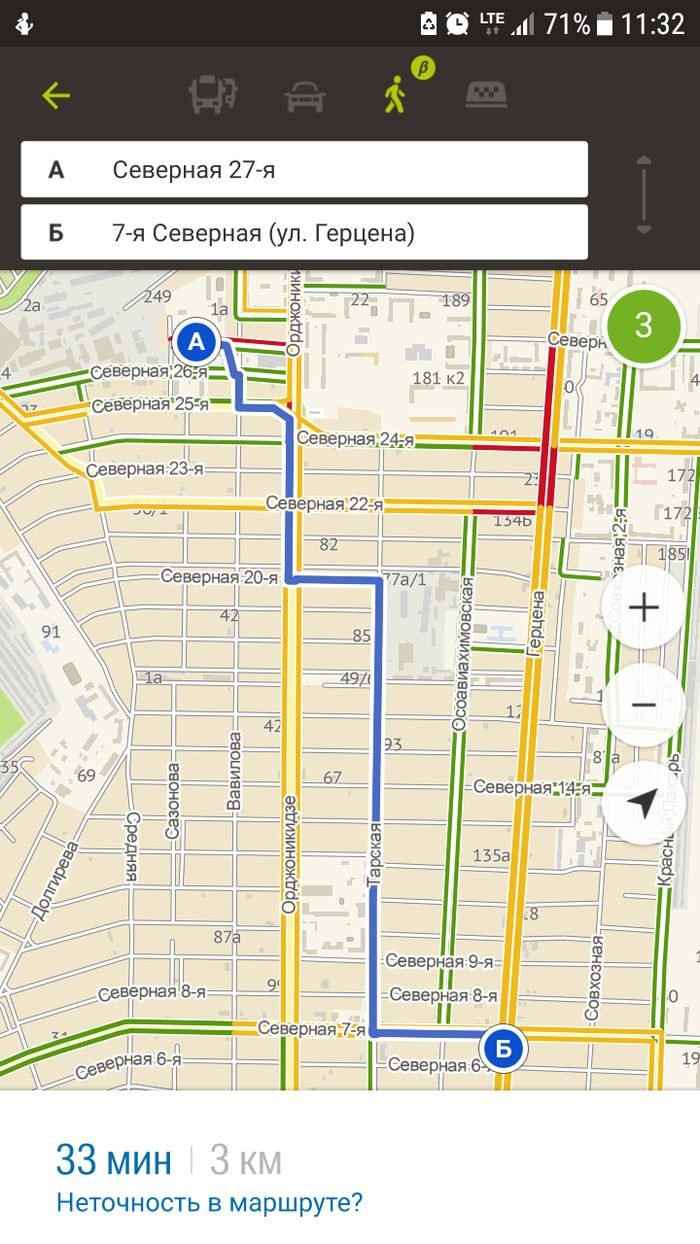Center map on my location
Screen dimensions: 700x1244
pyautogui.click(x=643, y=802)
